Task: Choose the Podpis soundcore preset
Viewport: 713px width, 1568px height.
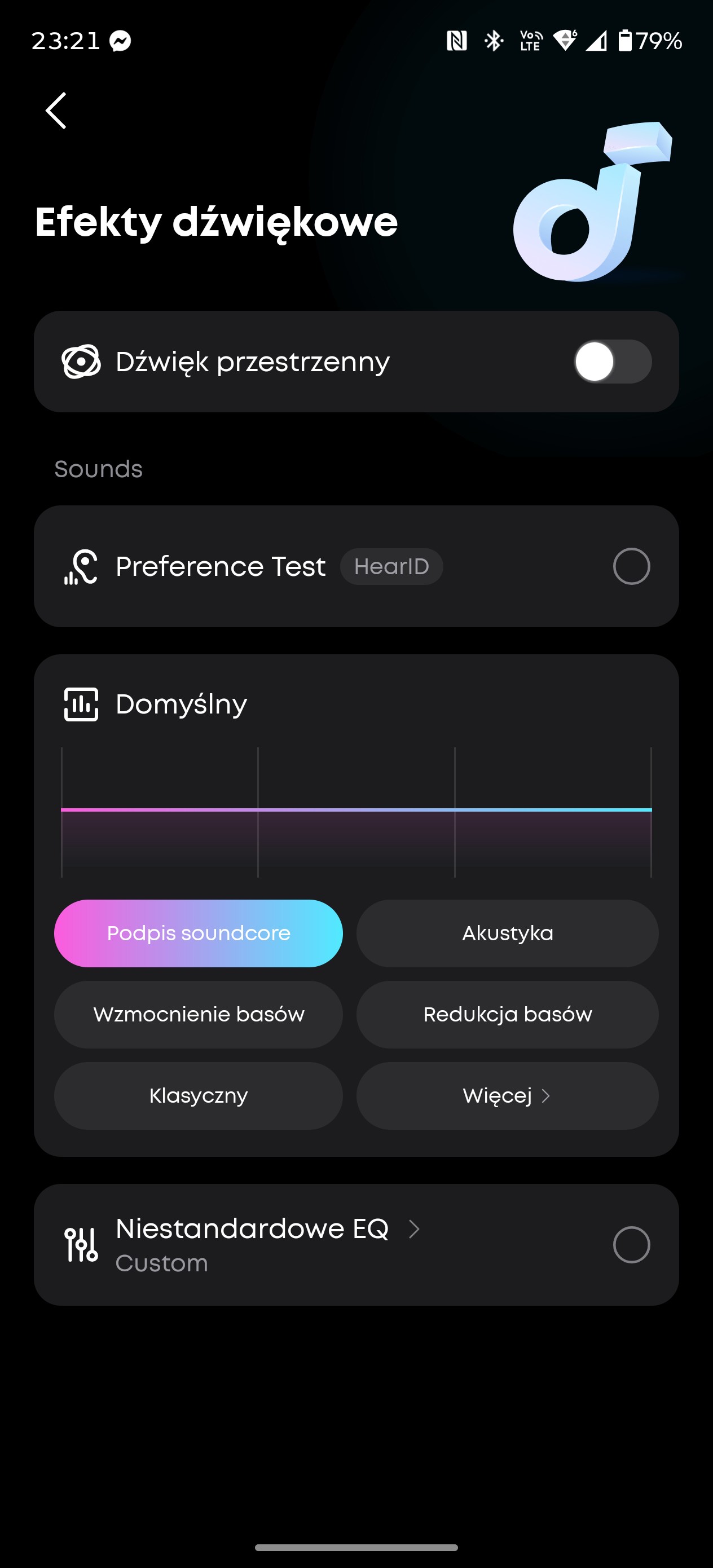Action: tap(199, 933)
